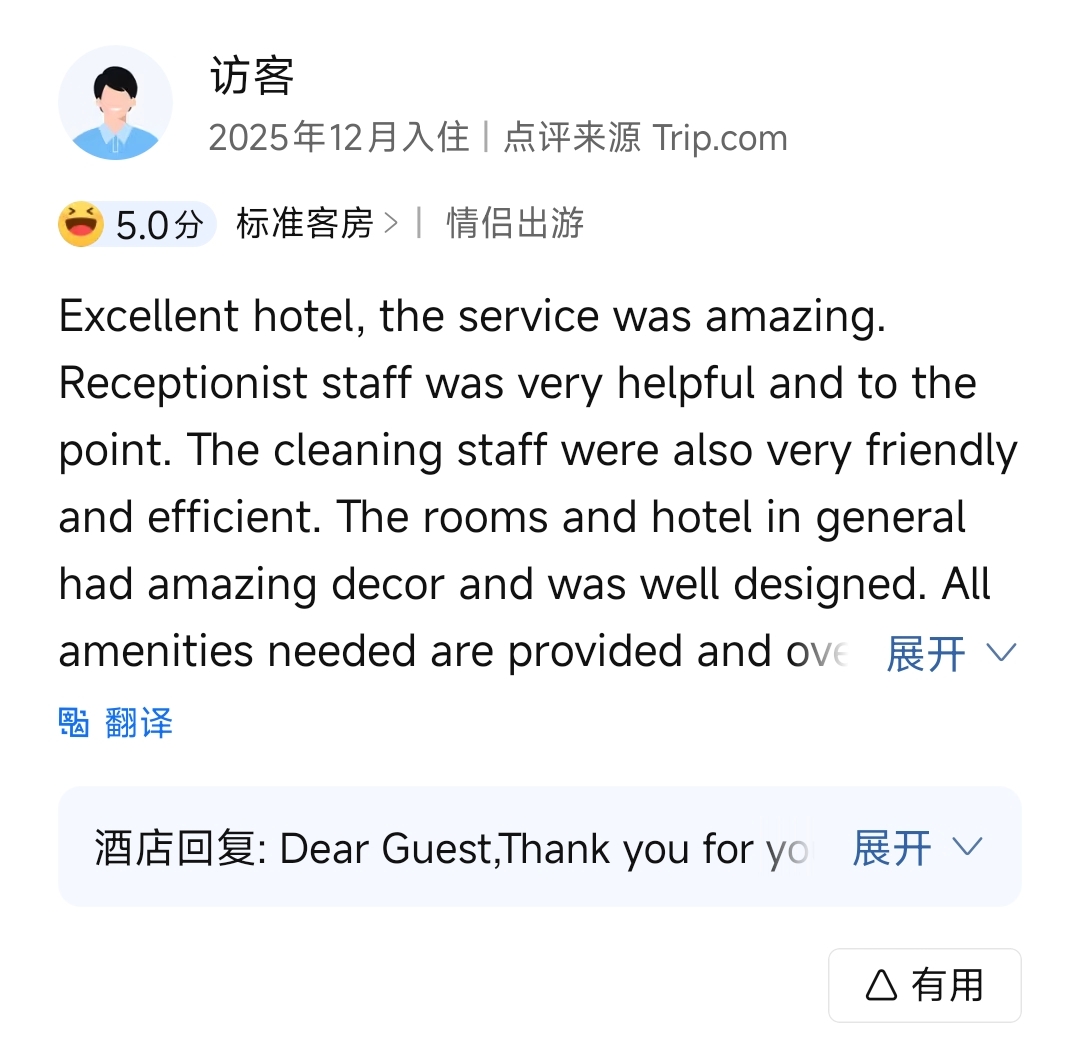Mark the review as useful with 有用

pyautogui.click(x=924, y=985)
